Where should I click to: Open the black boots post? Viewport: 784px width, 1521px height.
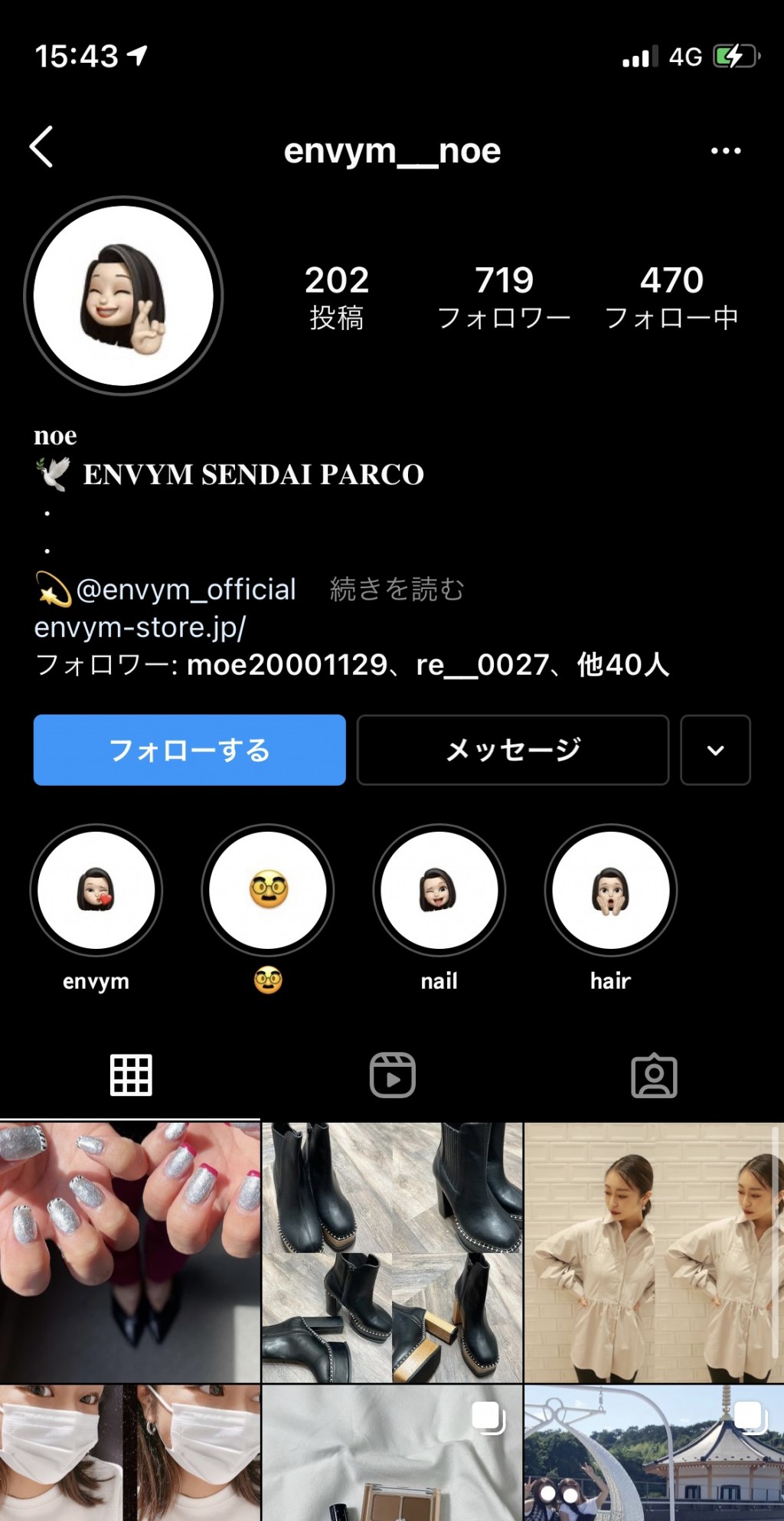pyautogui.click(x=392, y=1252)
